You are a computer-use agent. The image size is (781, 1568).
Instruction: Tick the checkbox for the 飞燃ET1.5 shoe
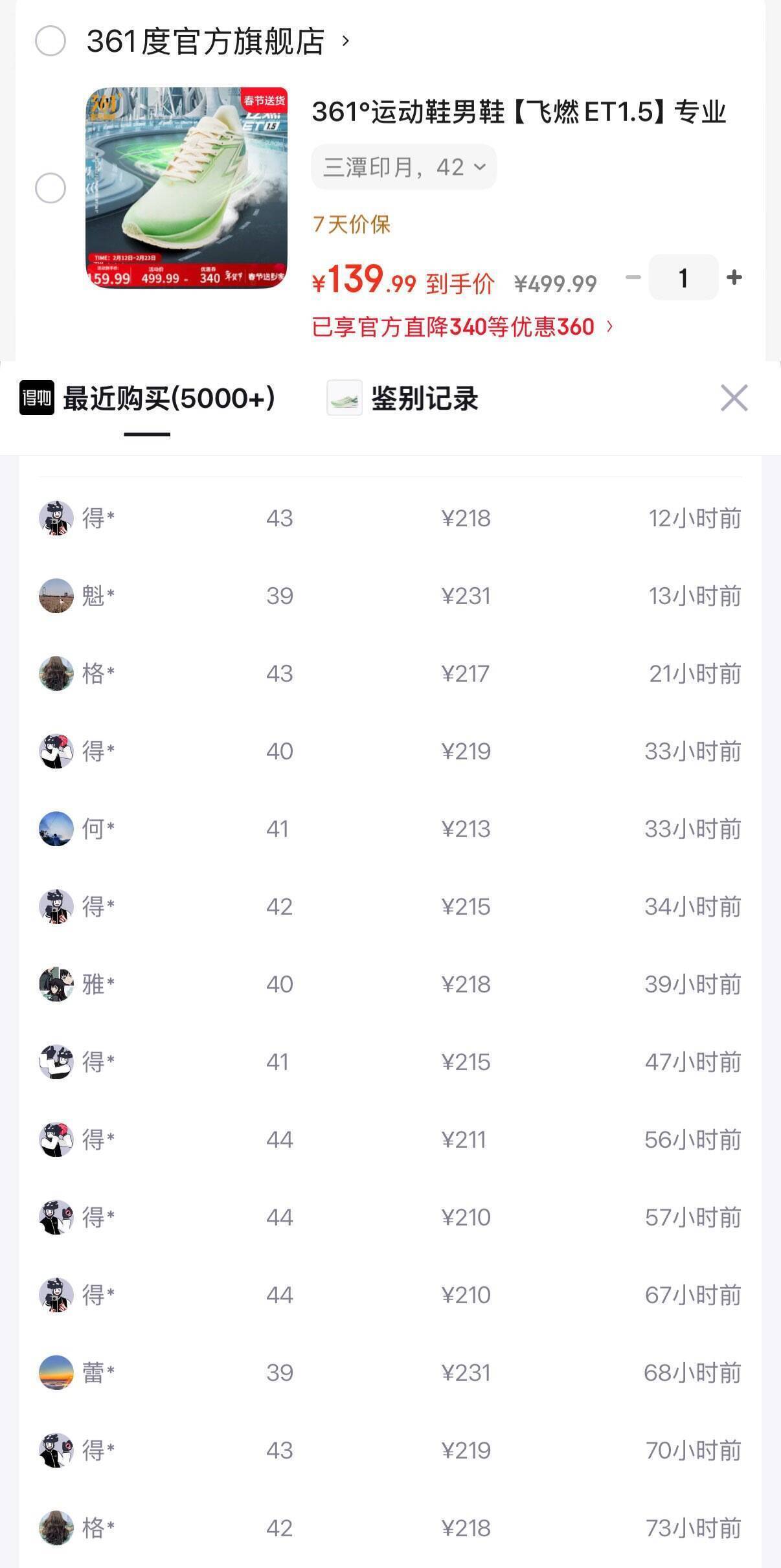pyautogui.click(x=50, y=188)
